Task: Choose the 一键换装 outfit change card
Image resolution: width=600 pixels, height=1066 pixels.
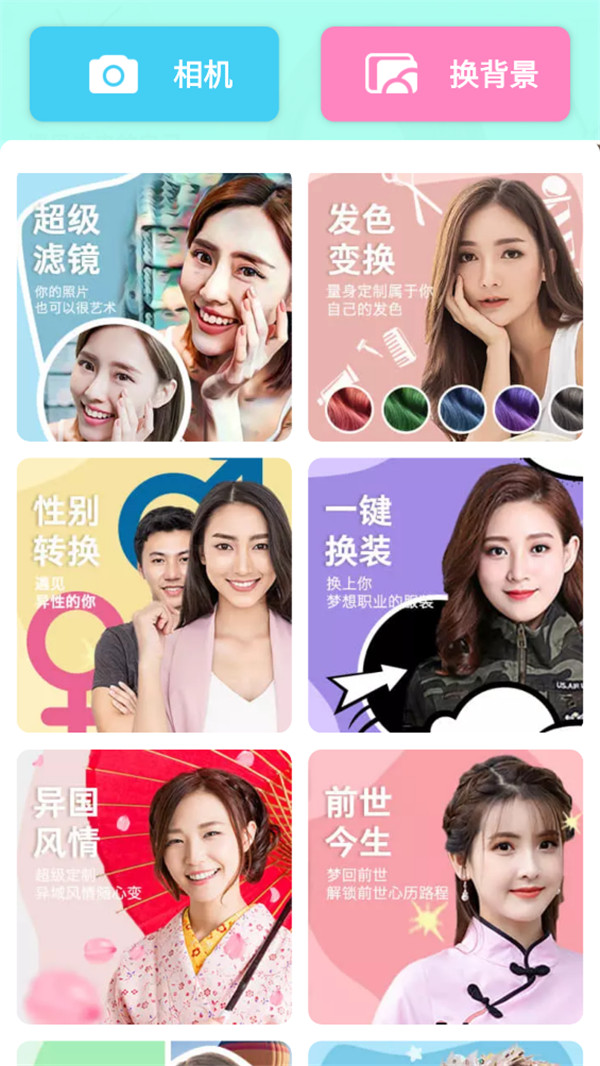Action: [x=445, y=595]
